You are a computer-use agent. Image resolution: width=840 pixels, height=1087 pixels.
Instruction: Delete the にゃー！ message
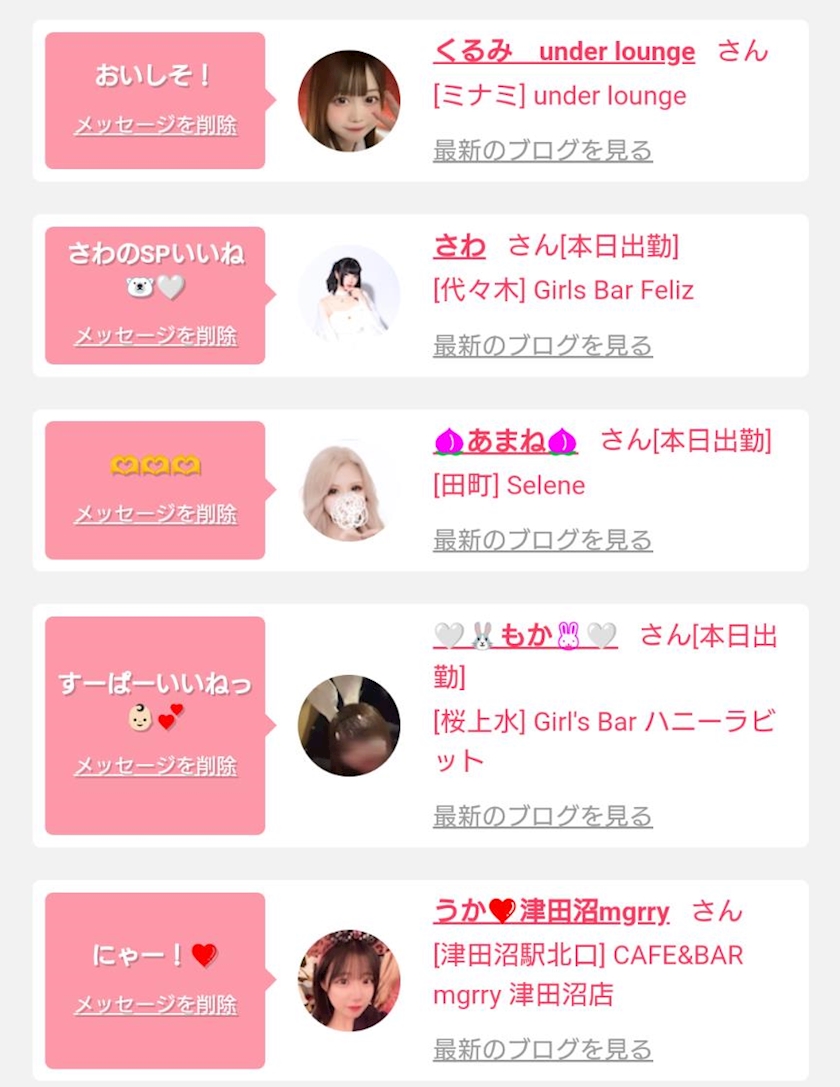[x=156, y=1005]
